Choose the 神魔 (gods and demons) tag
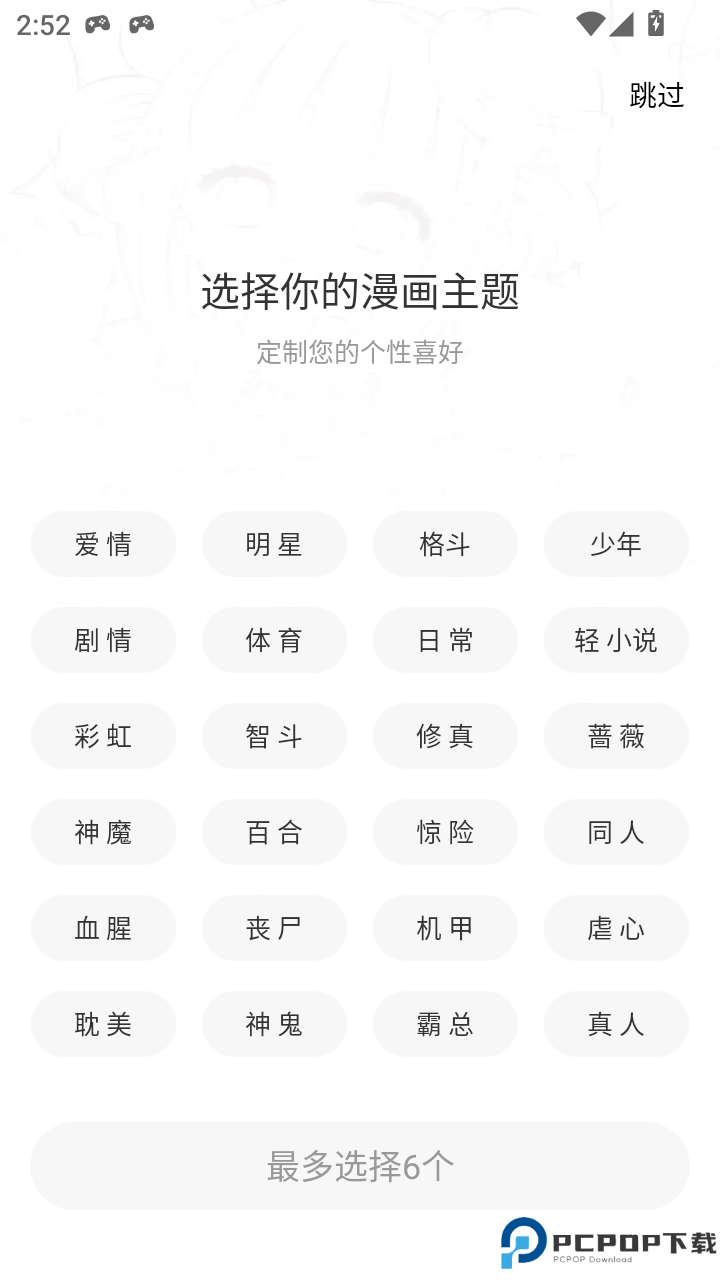The width and height of the screenshot is (720, 1280). [104, 832]
